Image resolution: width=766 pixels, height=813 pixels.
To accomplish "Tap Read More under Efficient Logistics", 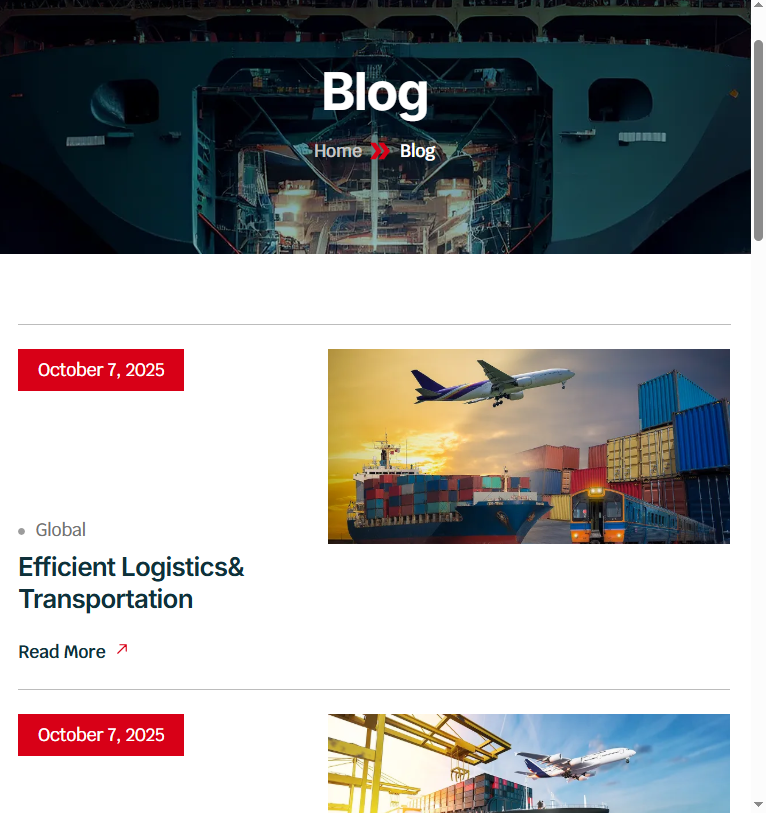I will pos(63,652).
